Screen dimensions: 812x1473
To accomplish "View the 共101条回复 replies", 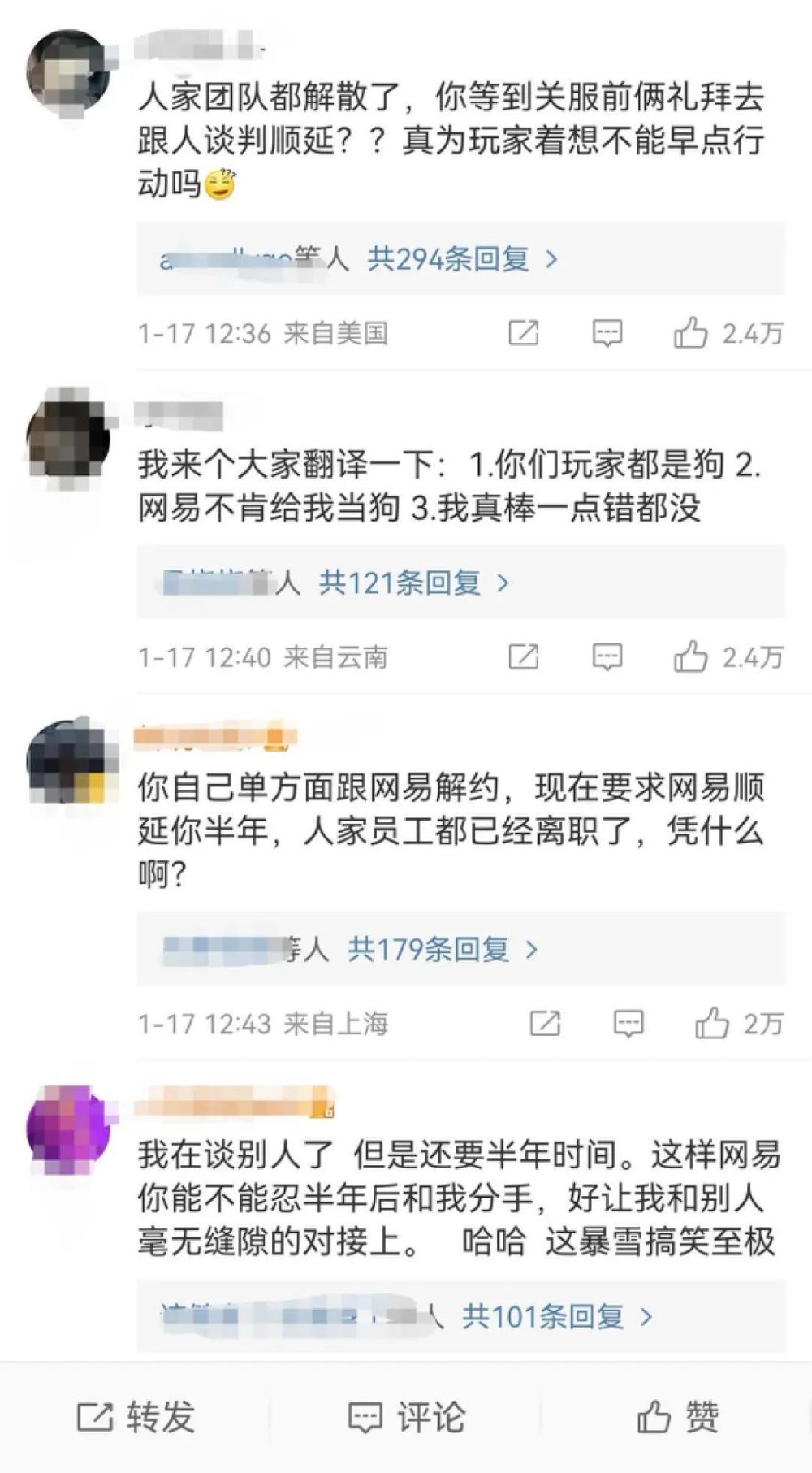I will click(x=558, y=1316).
